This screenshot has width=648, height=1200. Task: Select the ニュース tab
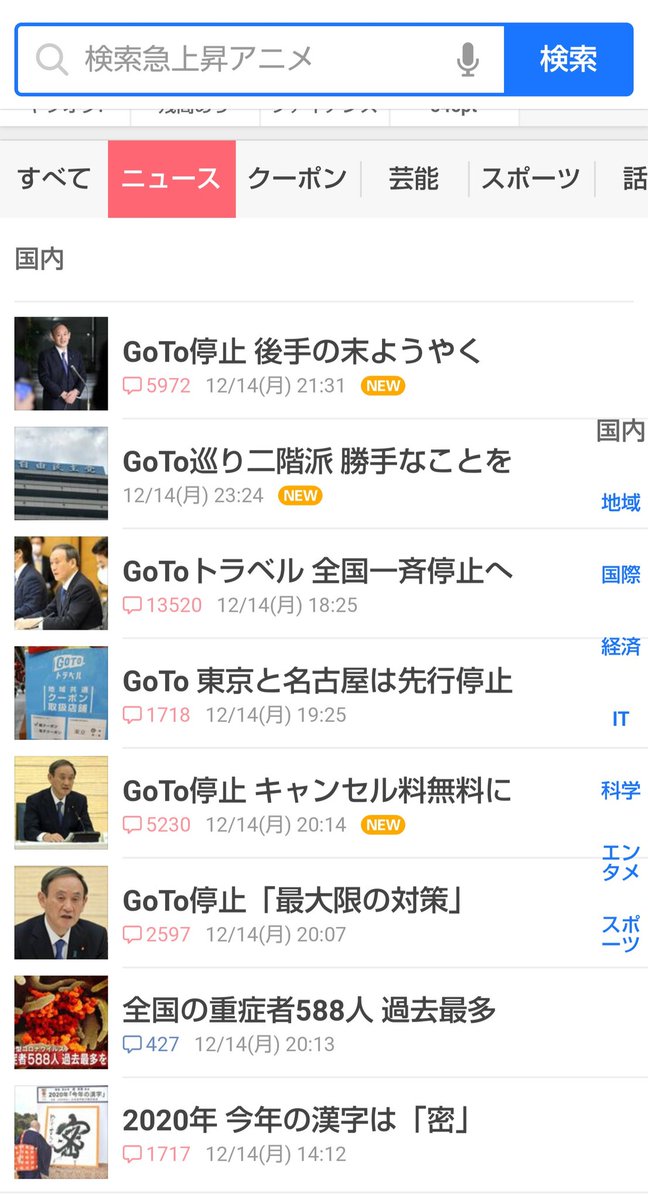click(x=171, y=179)
